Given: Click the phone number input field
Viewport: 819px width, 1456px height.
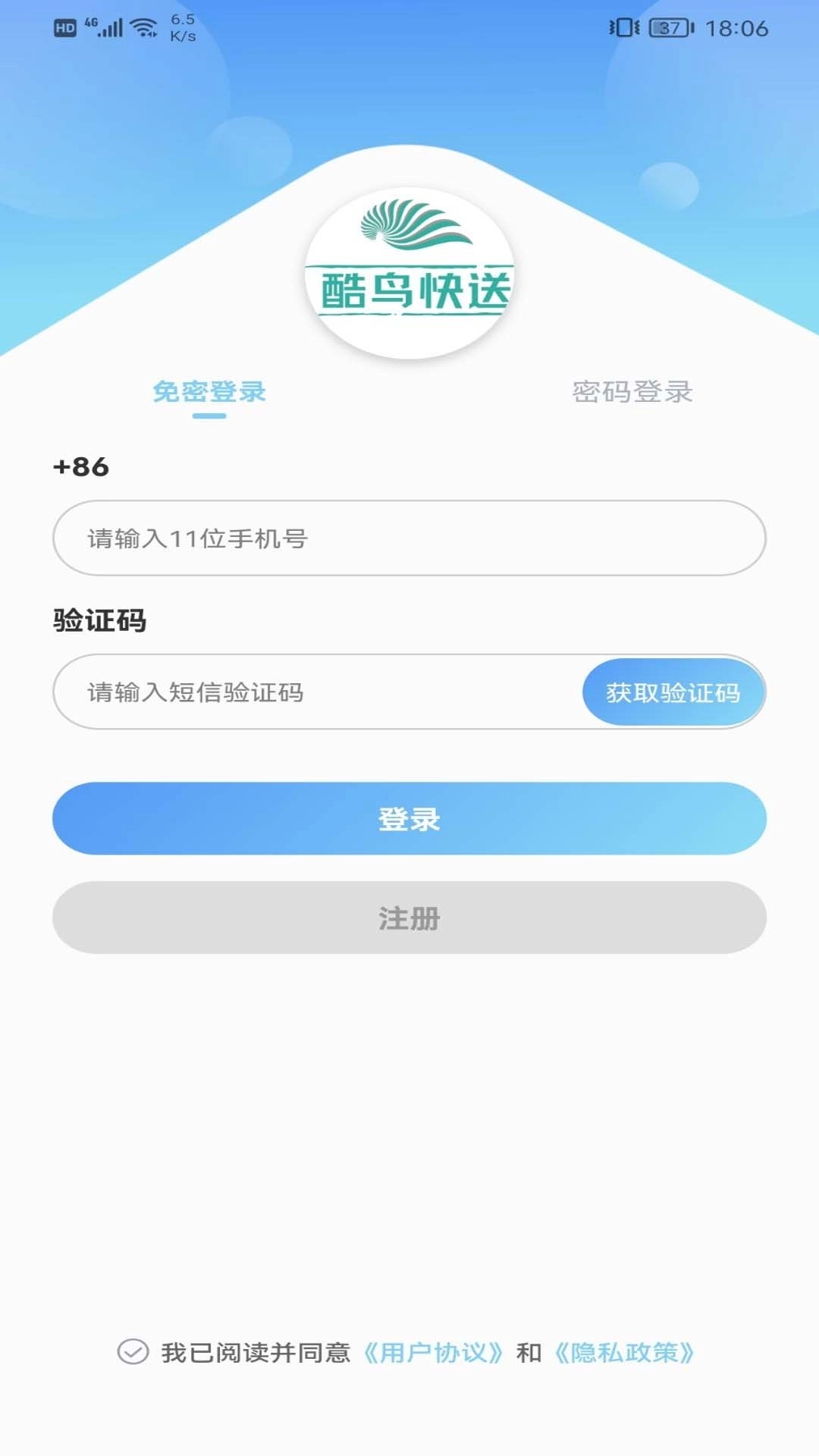Looking at the screenshot, I should (x=409, y=538).
